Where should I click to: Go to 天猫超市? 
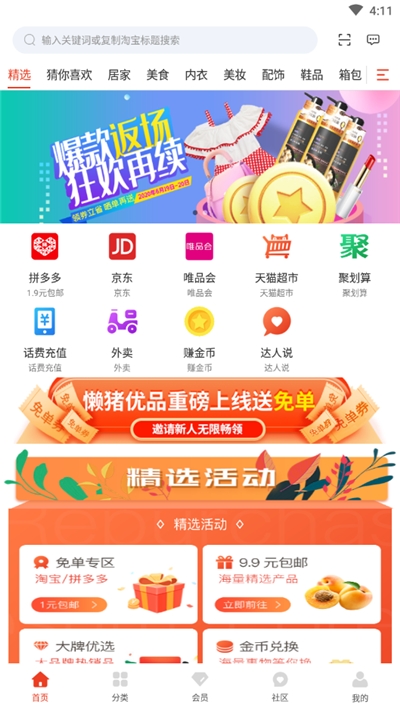click(276, 264)
